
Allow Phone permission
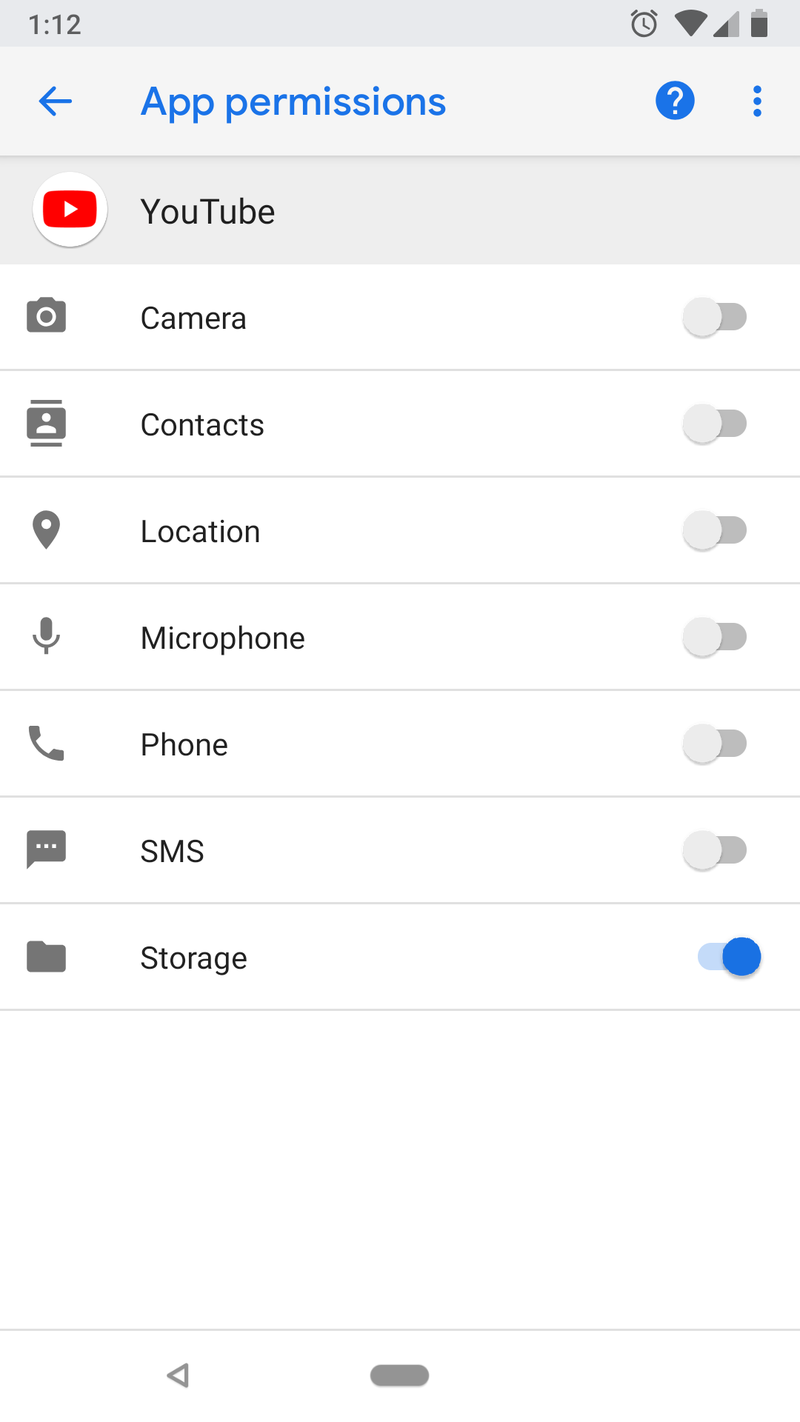click(x=717, y=743)
